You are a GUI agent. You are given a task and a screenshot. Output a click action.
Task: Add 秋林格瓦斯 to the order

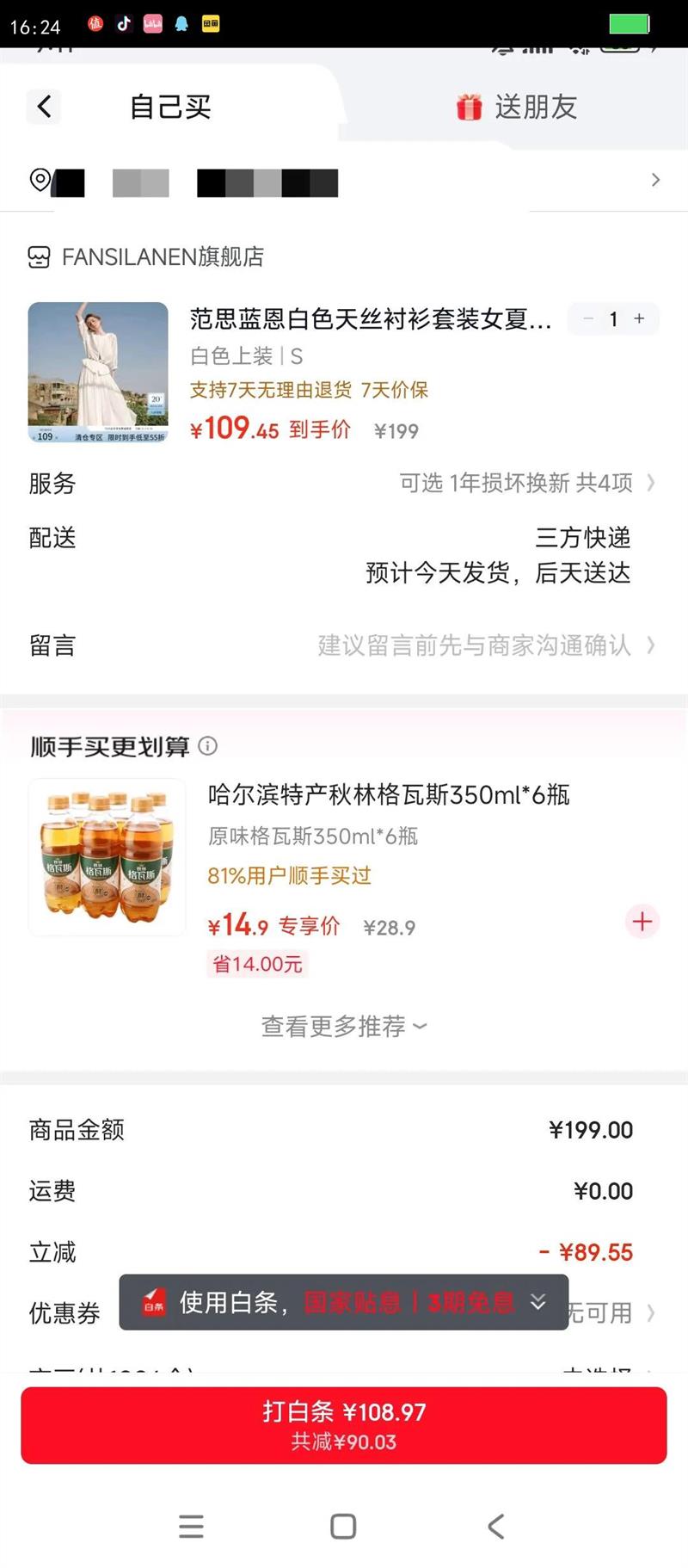click(x=642, y=922)
